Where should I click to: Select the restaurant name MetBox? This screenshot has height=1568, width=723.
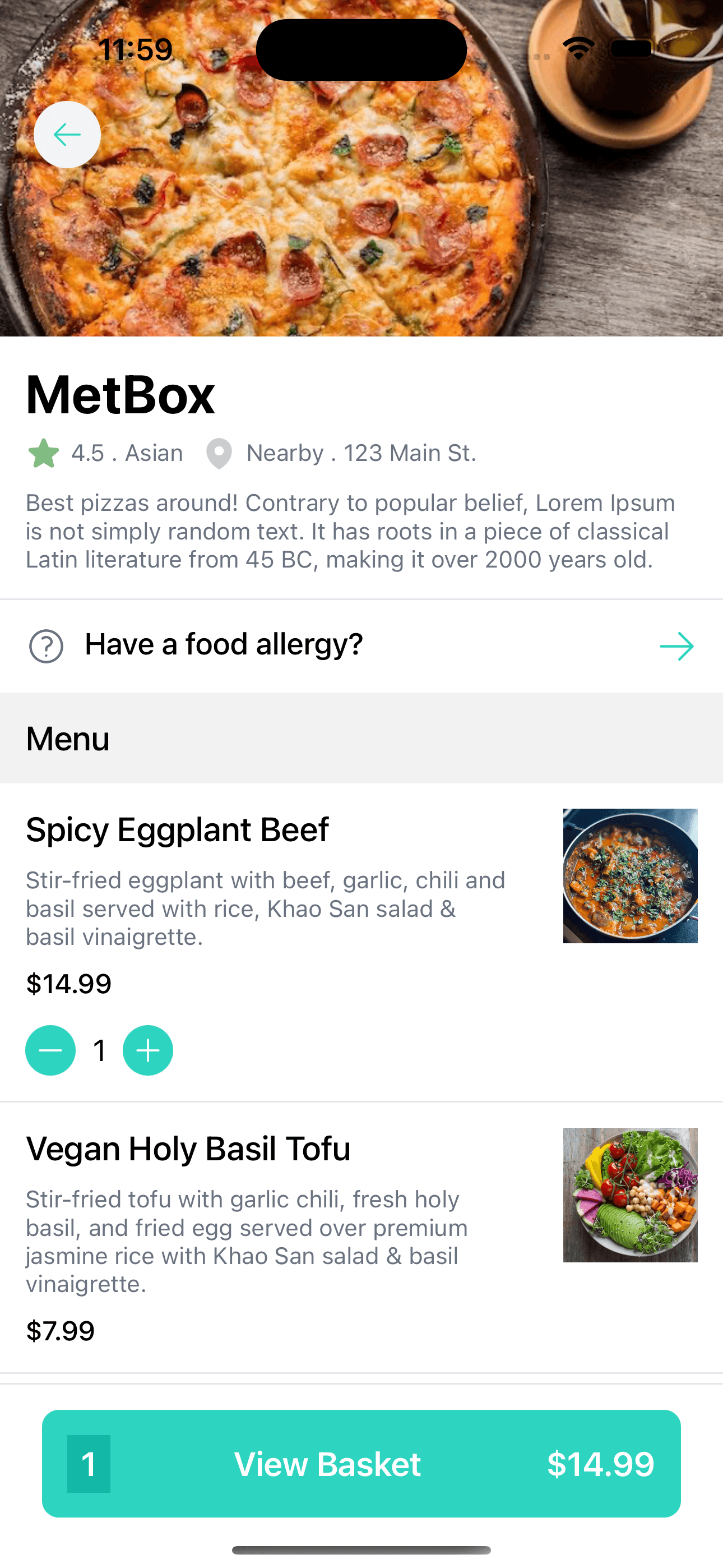point(119,395)
